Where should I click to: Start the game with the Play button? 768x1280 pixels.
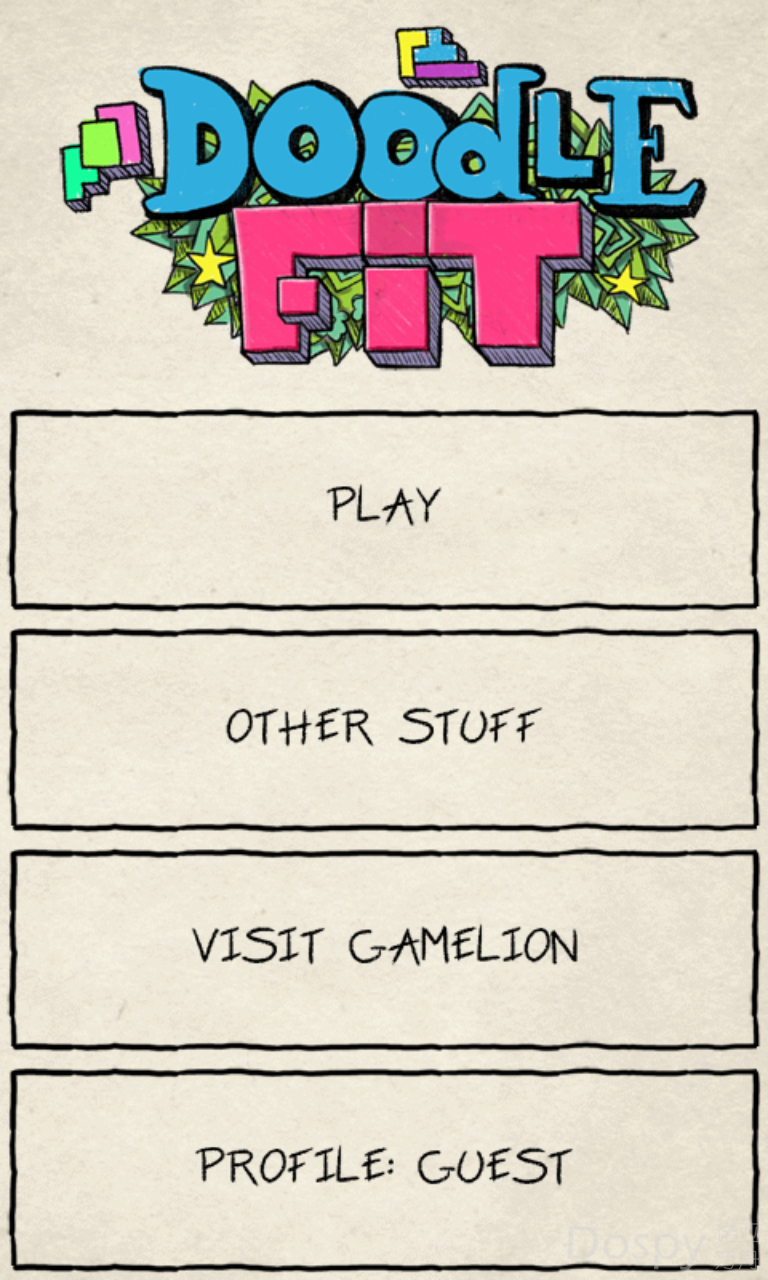click(x=384, y=508)
